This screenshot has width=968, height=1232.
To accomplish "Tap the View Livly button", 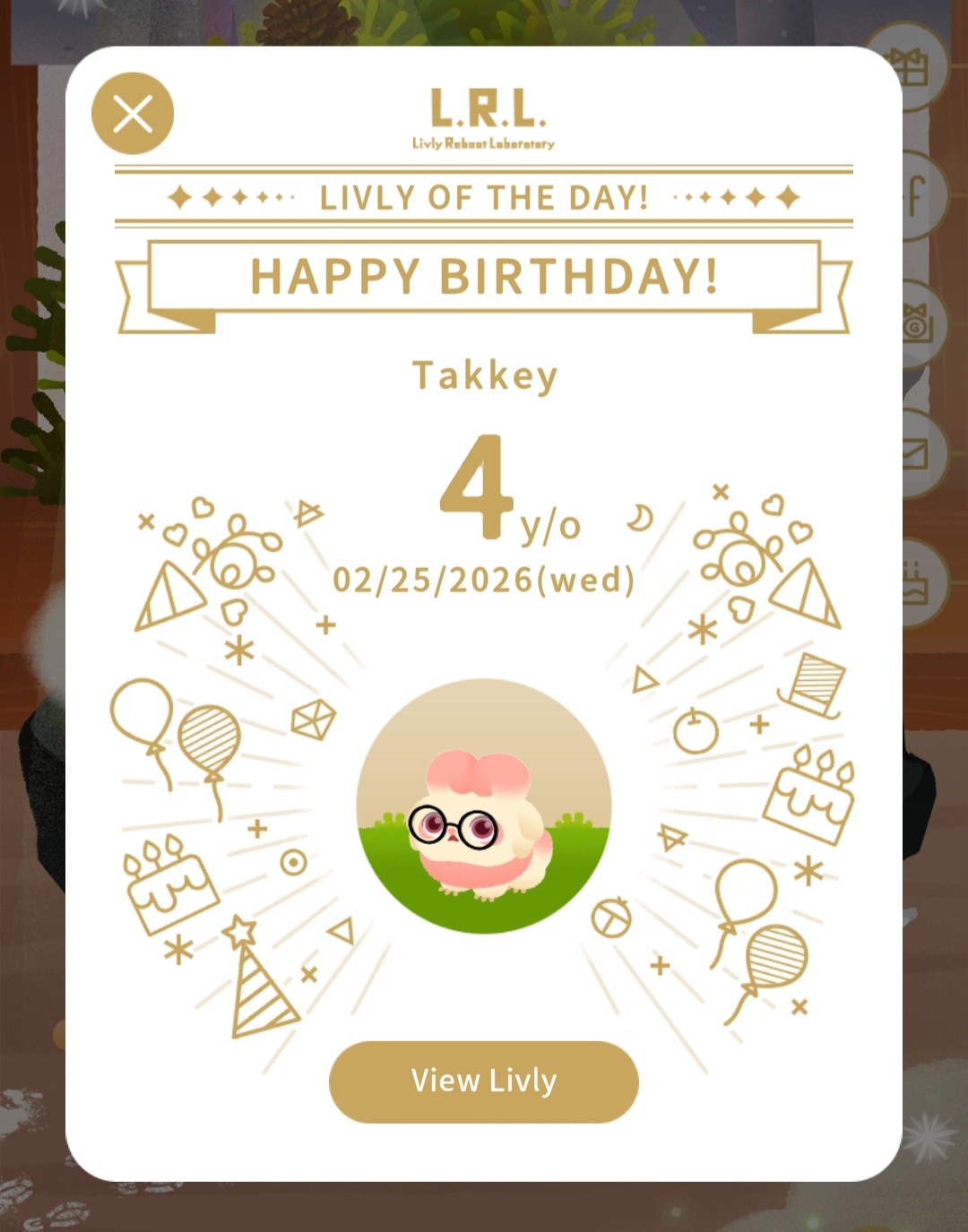I will [x=483, y=1081].
